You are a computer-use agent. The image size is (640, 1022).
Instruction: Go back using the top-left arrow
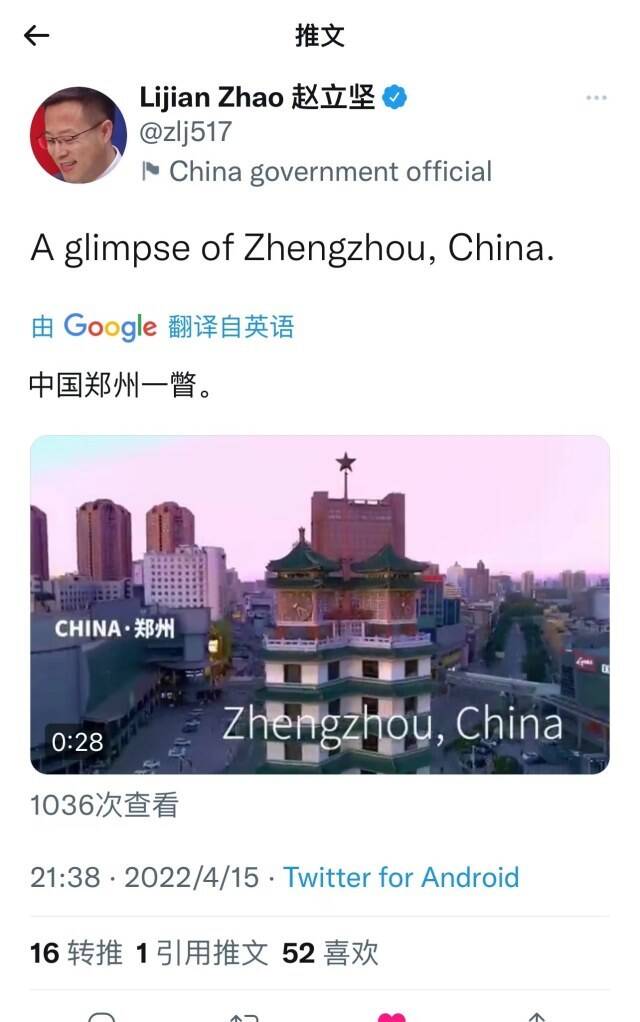(x=37, y=36)
